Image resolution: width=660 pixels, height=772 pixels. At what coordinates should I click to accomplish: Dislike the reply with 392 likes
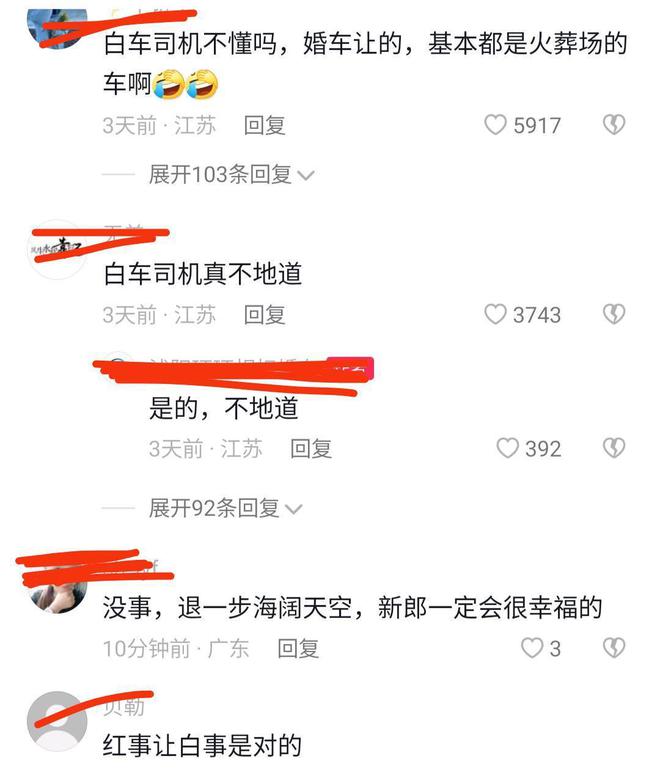[614, 449]
